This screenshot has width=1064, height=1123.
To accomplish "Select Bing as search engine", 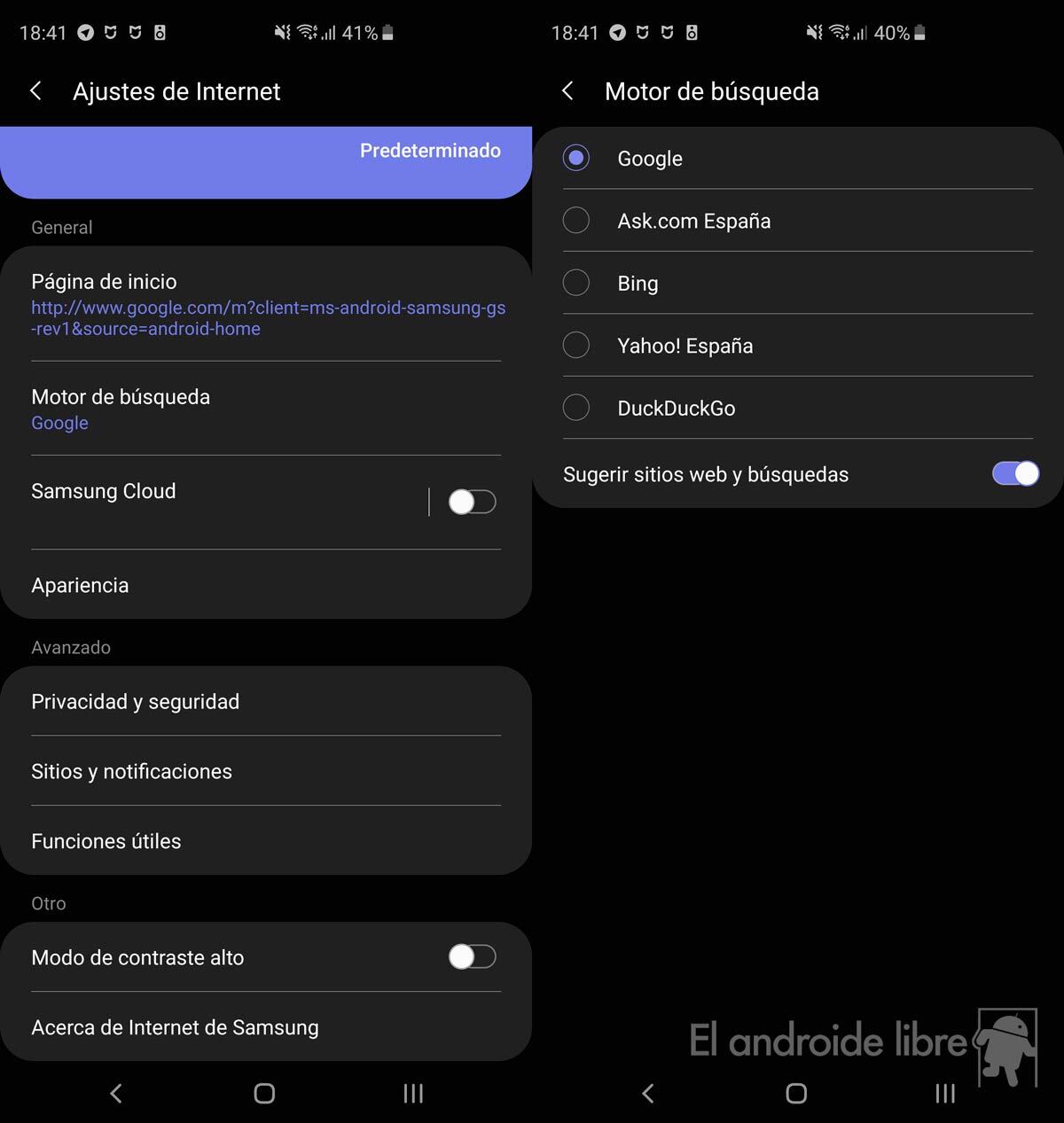I will [576, 284].
